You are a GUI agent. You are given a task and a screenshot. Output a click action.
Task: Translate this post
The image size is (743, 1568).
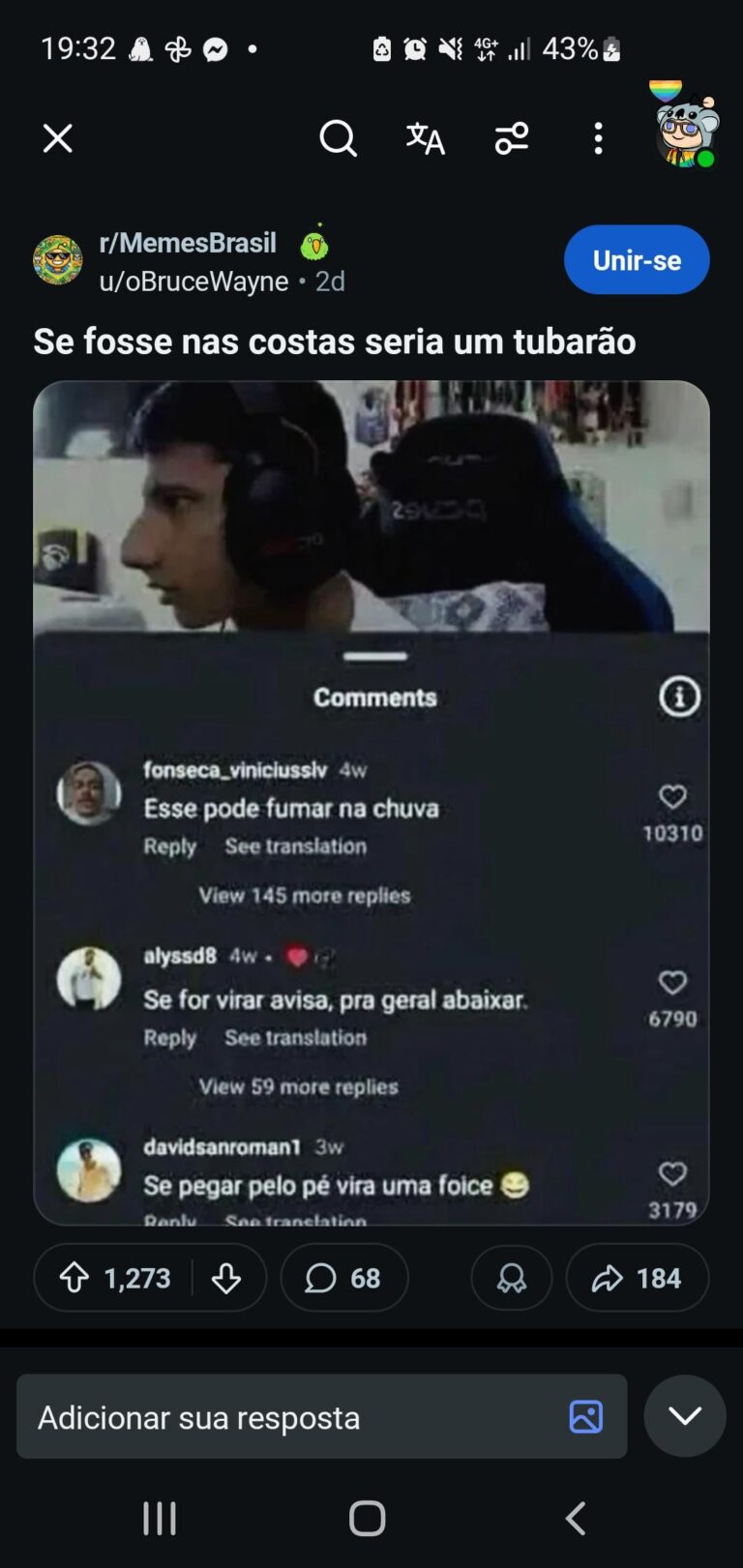425,138
